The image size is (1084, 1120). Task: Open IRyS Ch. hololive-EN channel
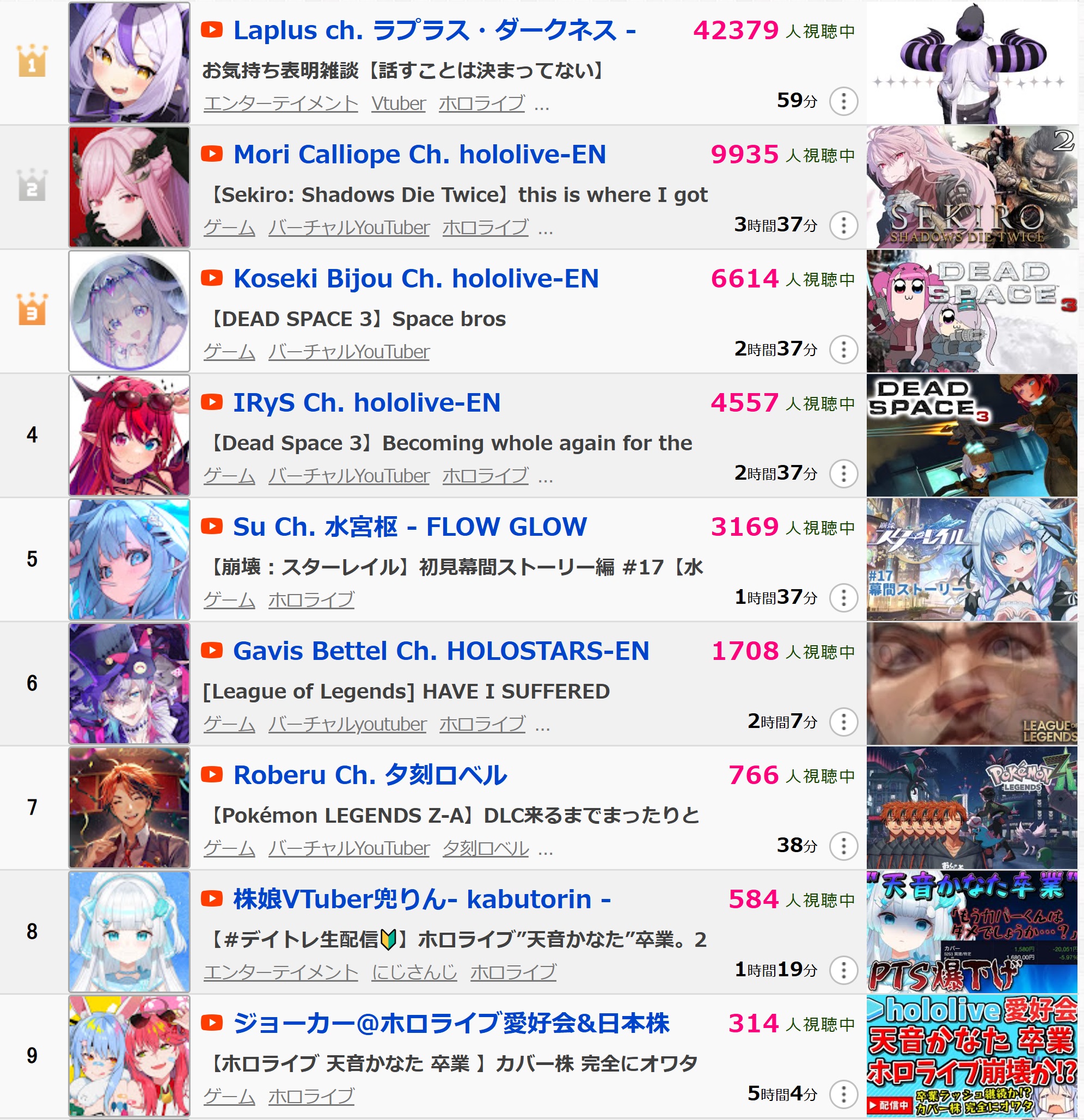click(367, 403)
